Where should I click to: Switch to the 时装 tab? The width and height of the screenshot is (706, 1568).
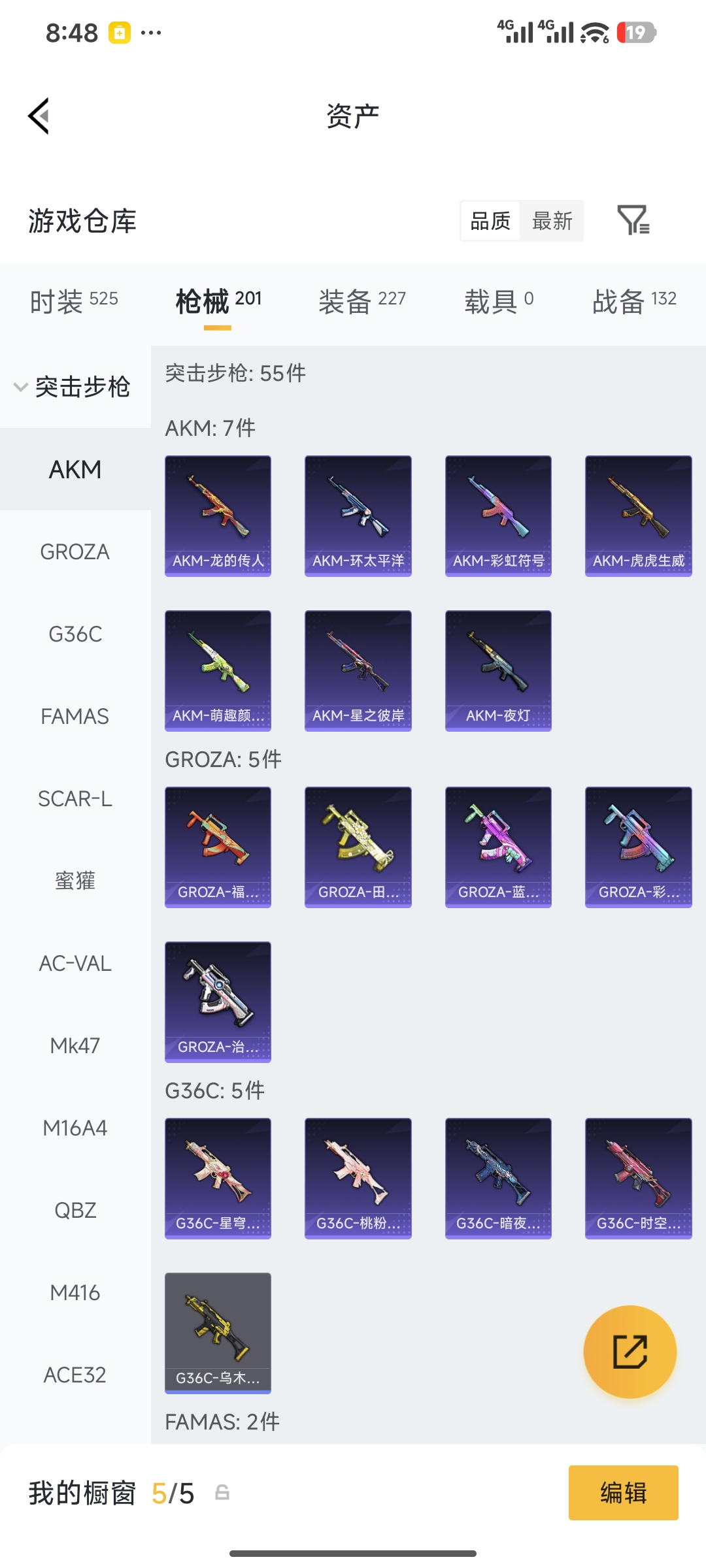pos(74,302)
